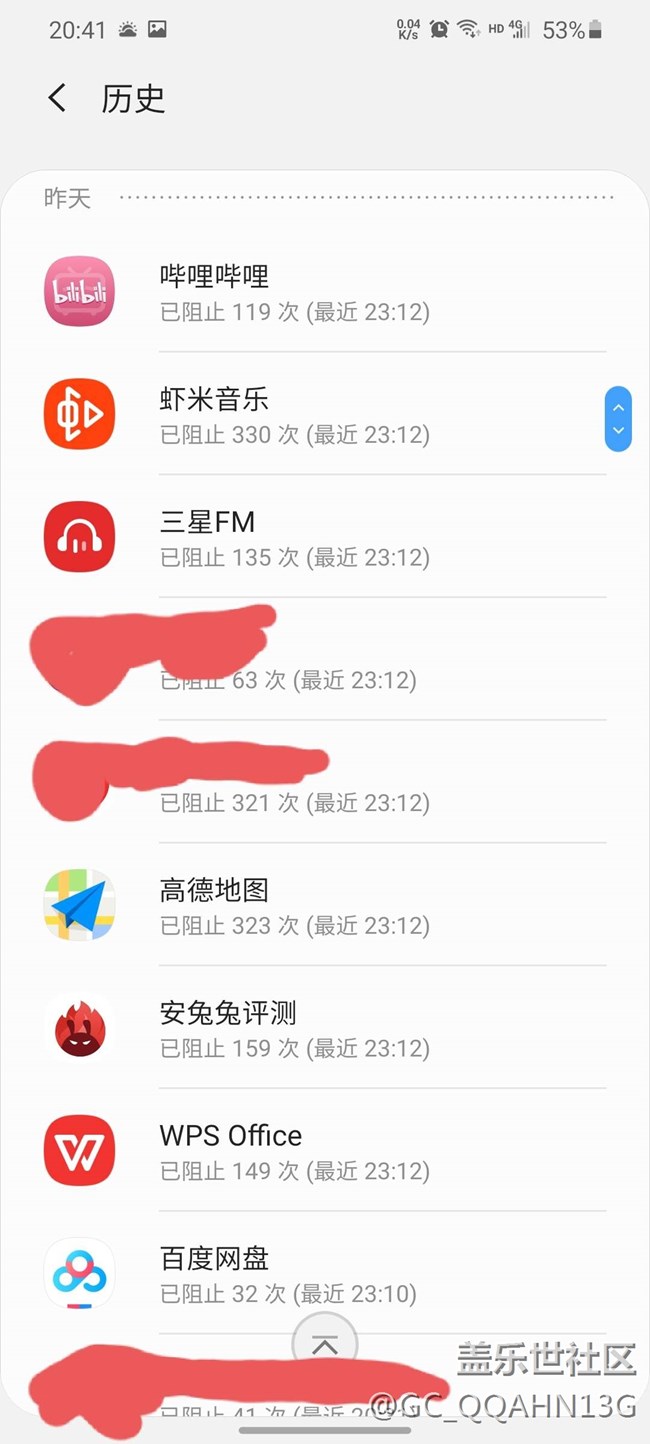
Task: Open the 安兔兔评测 history entry
Action: (325, 1029)
